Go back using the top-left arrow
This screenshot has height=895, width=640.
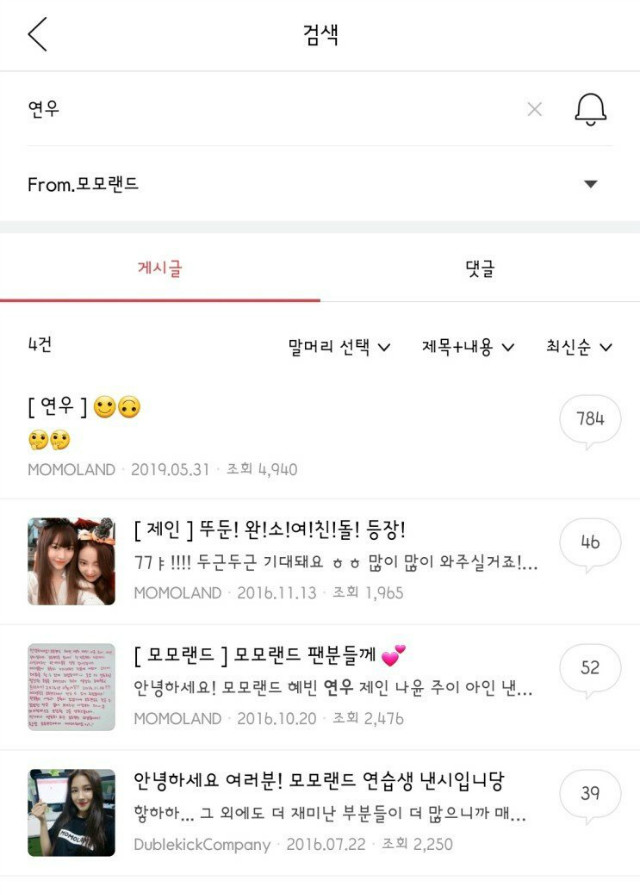[x=38, y=35]
